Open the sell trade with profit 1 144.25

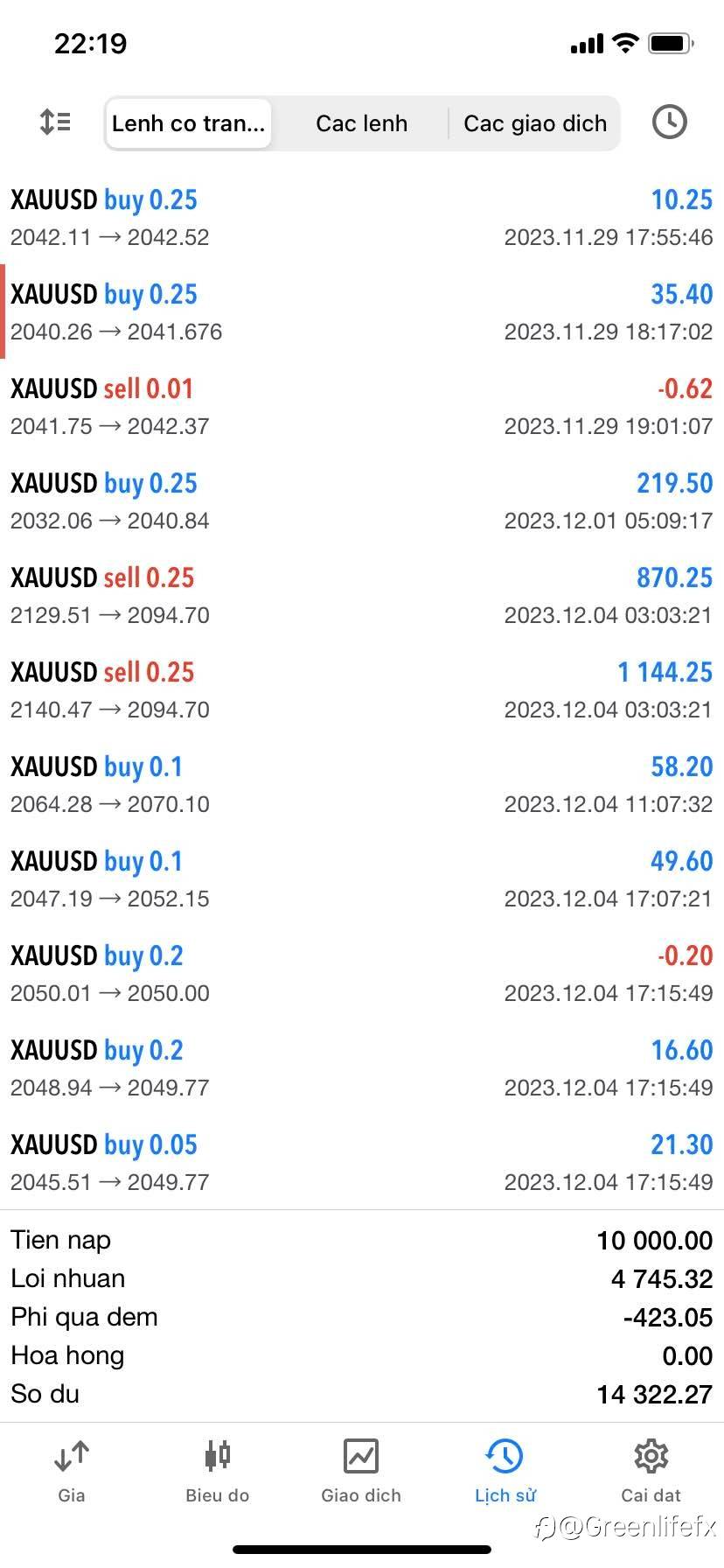tap(362, 689)
